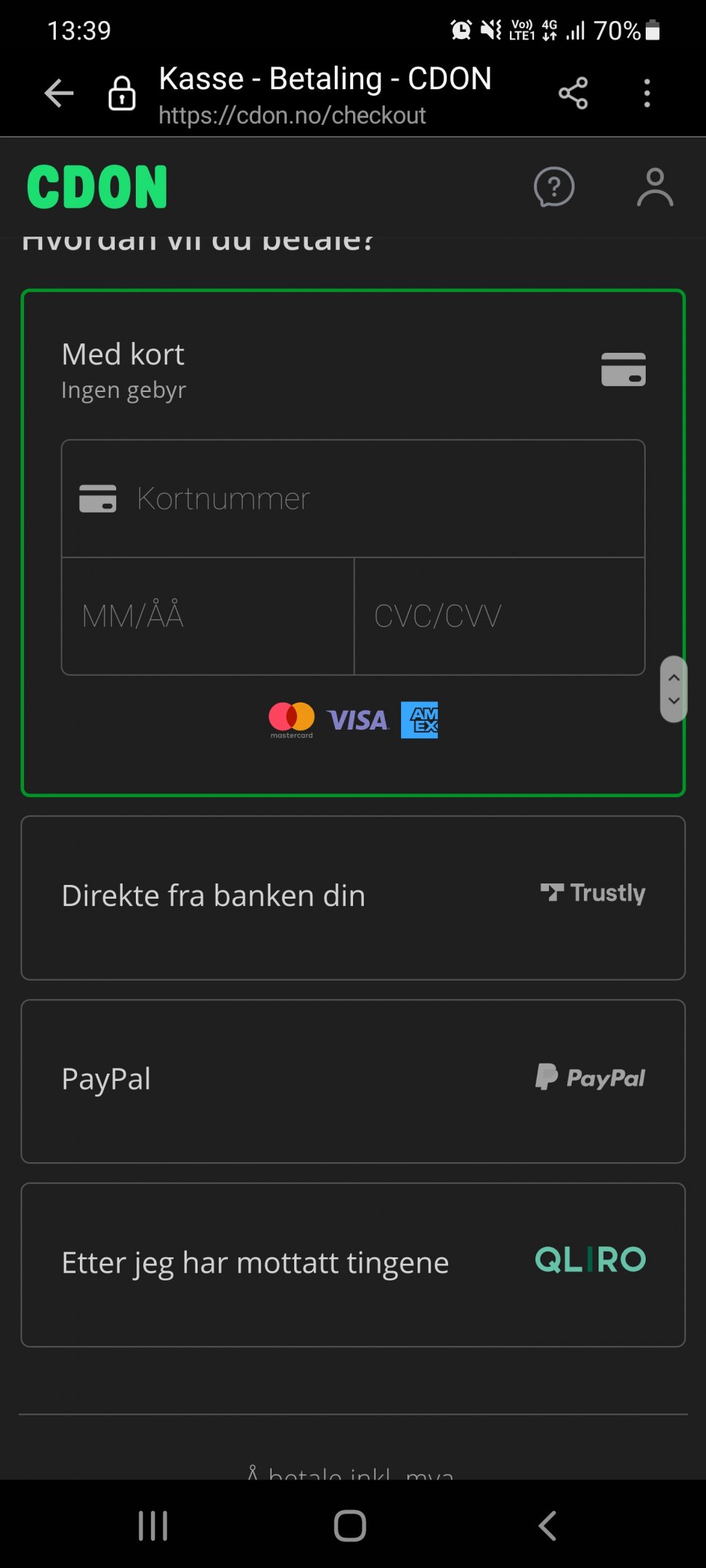
Task: Go to CDON home via logo
Action: (97, 187)
